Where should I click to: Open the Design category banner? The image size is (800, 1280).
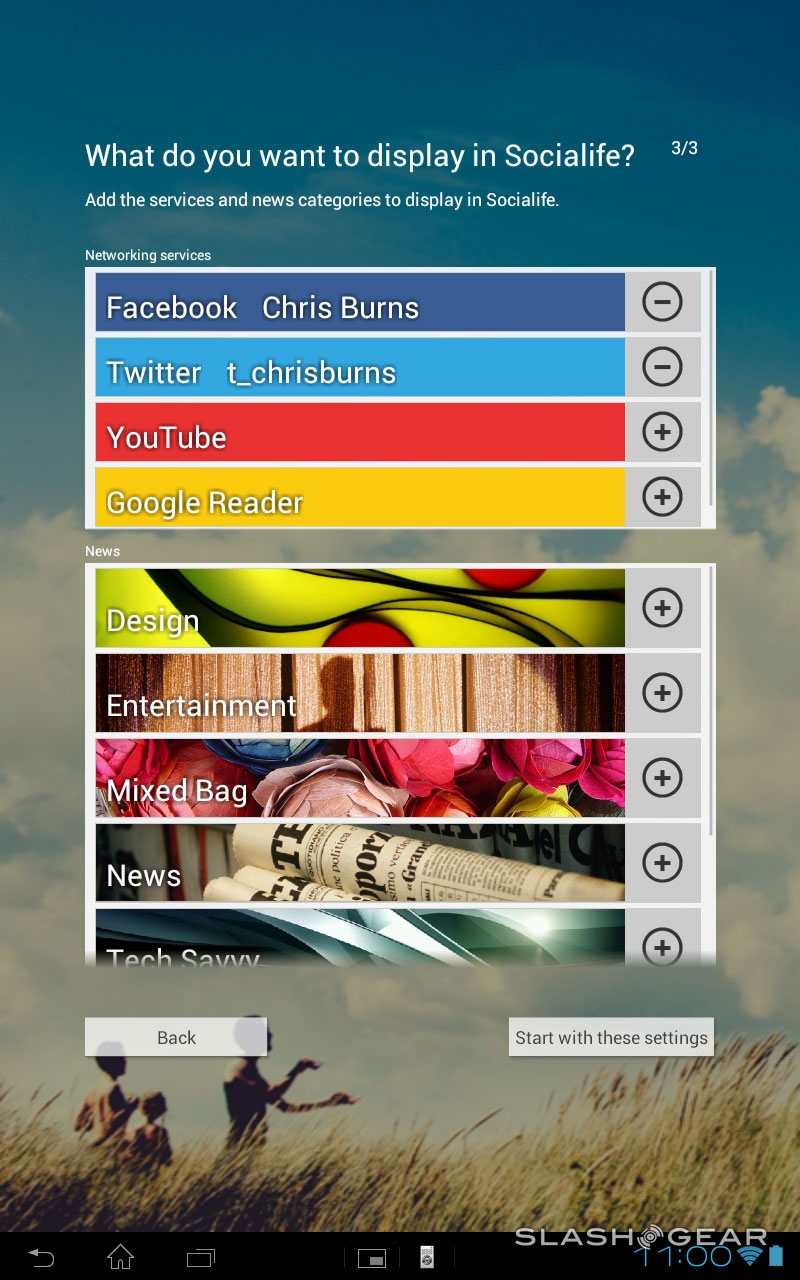click(x=360, y=608)
